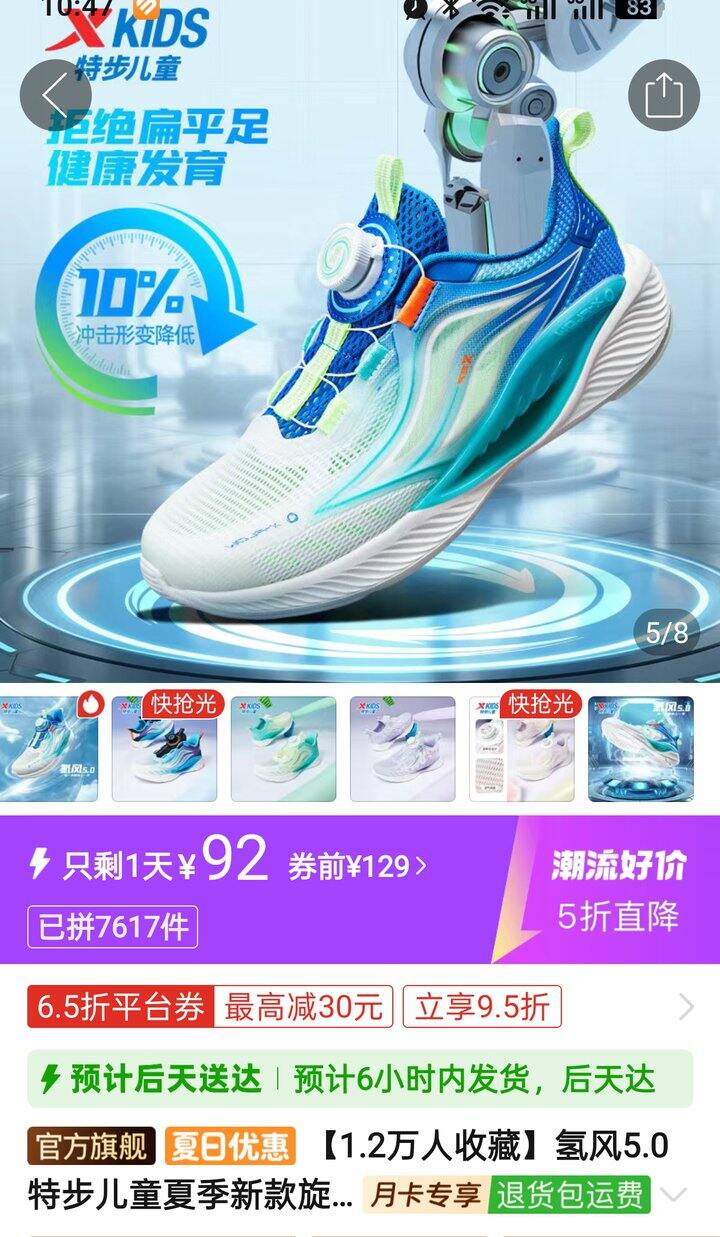
Task: Select the first thumbnail with the flame badge
Action: point(50,749)
